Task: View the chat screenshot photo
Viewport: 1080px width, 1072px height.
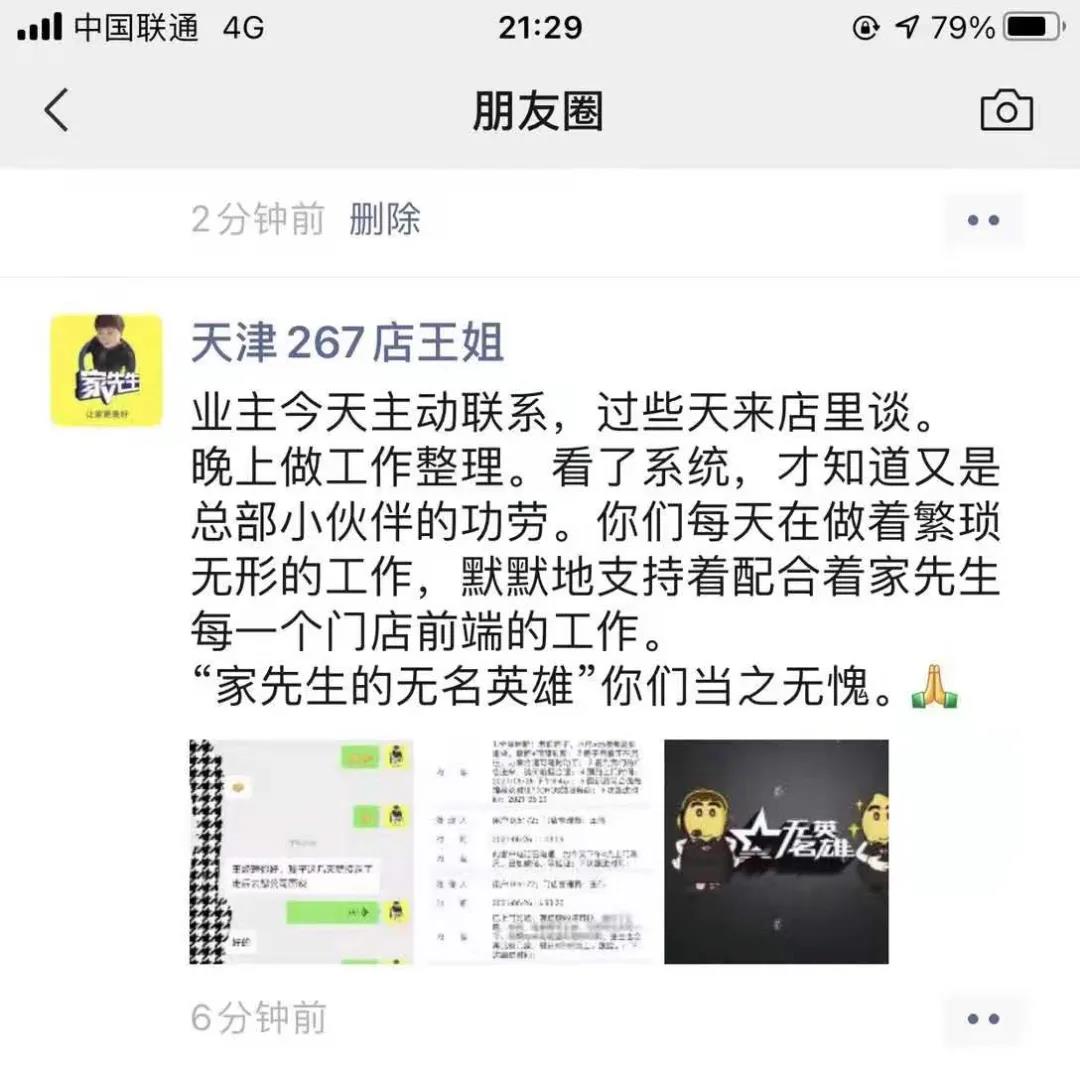Action: (300, 851)
